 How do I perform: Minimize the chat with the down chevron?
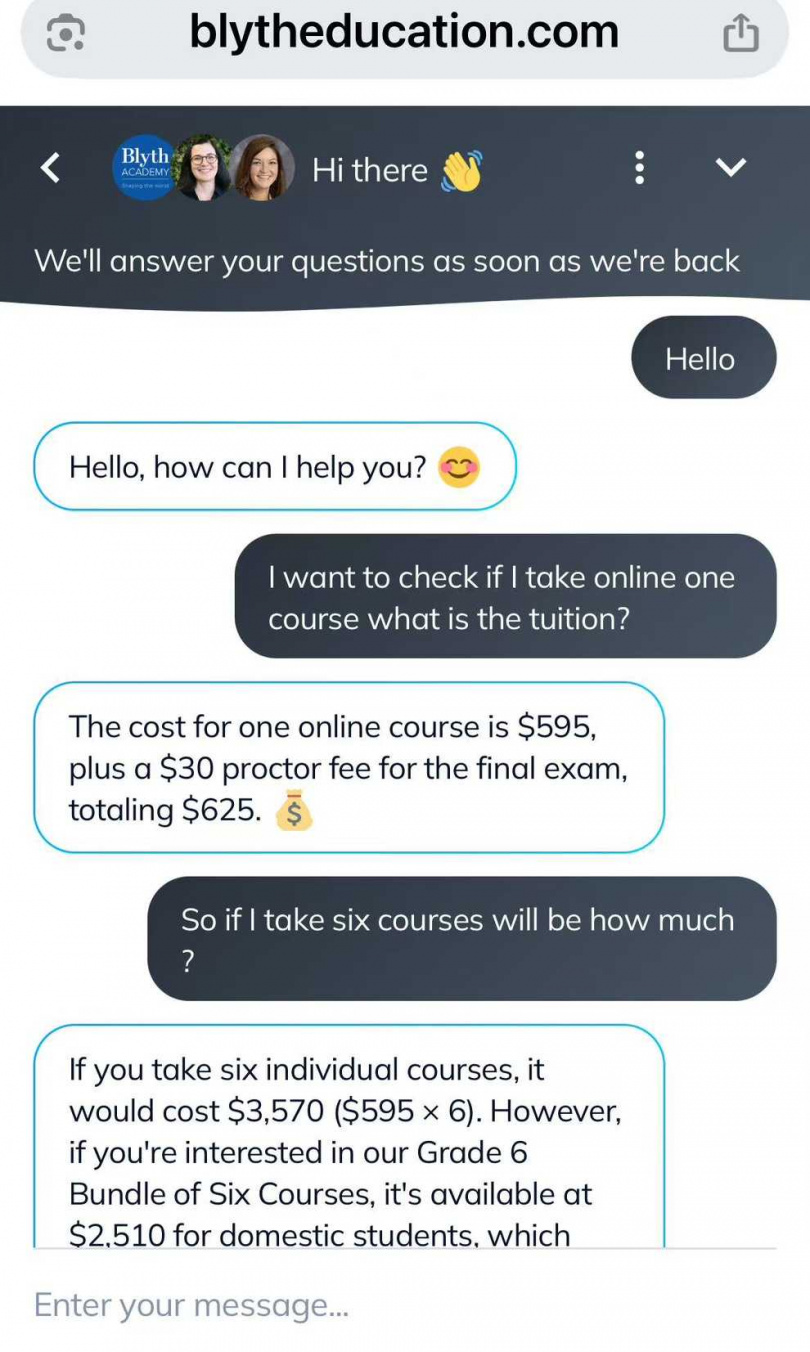point(732,168)
